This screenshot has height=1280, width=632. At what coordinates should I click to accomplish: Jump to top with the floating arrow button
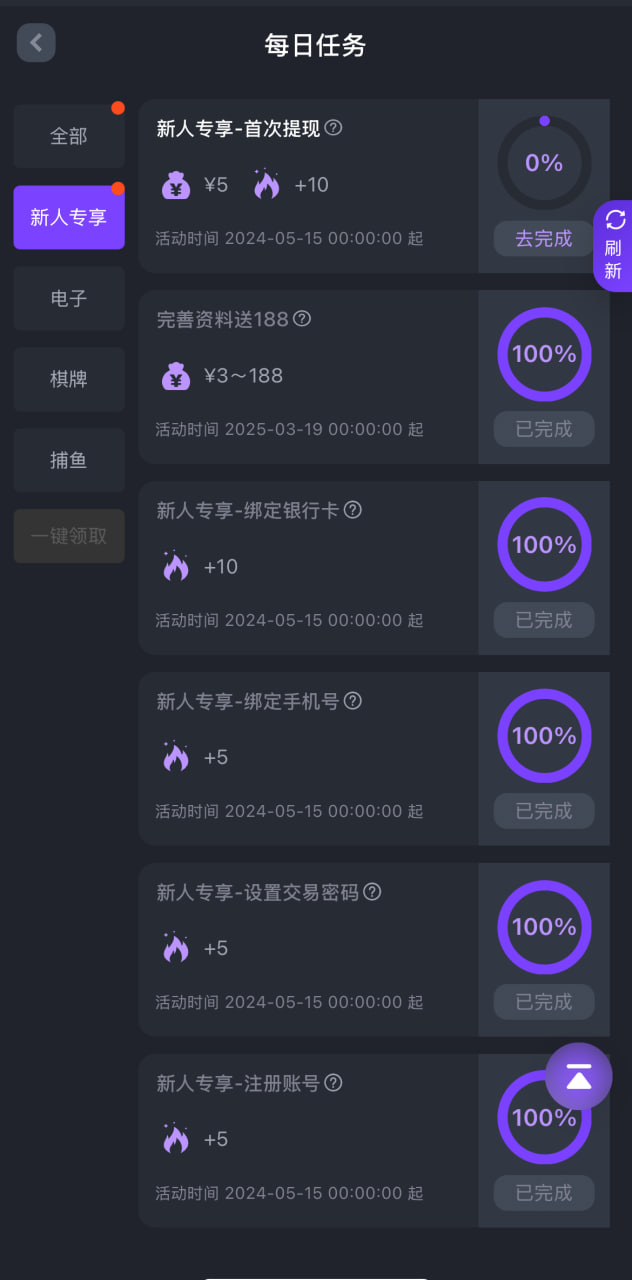(579, 1077)
